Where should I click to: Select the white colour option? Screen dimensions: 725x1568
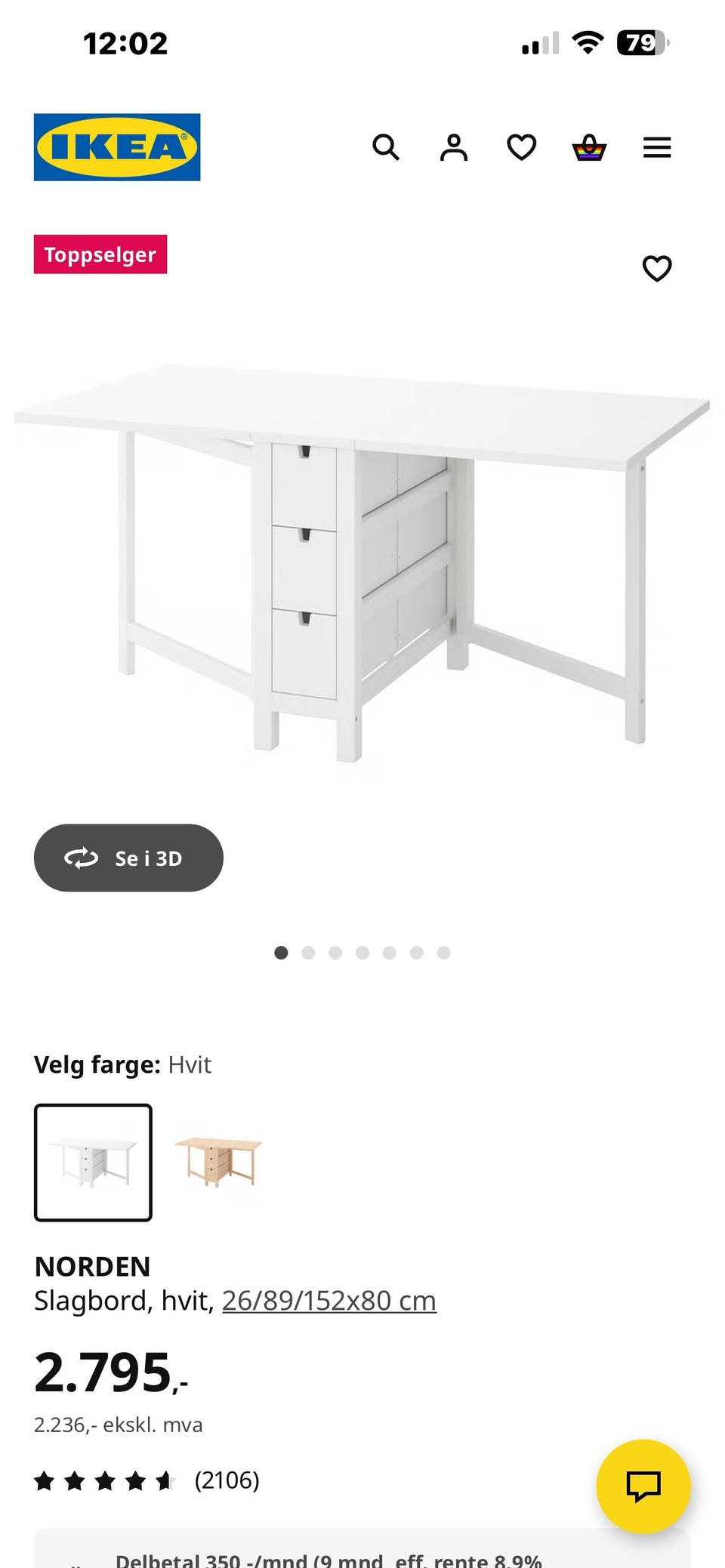93,1163
